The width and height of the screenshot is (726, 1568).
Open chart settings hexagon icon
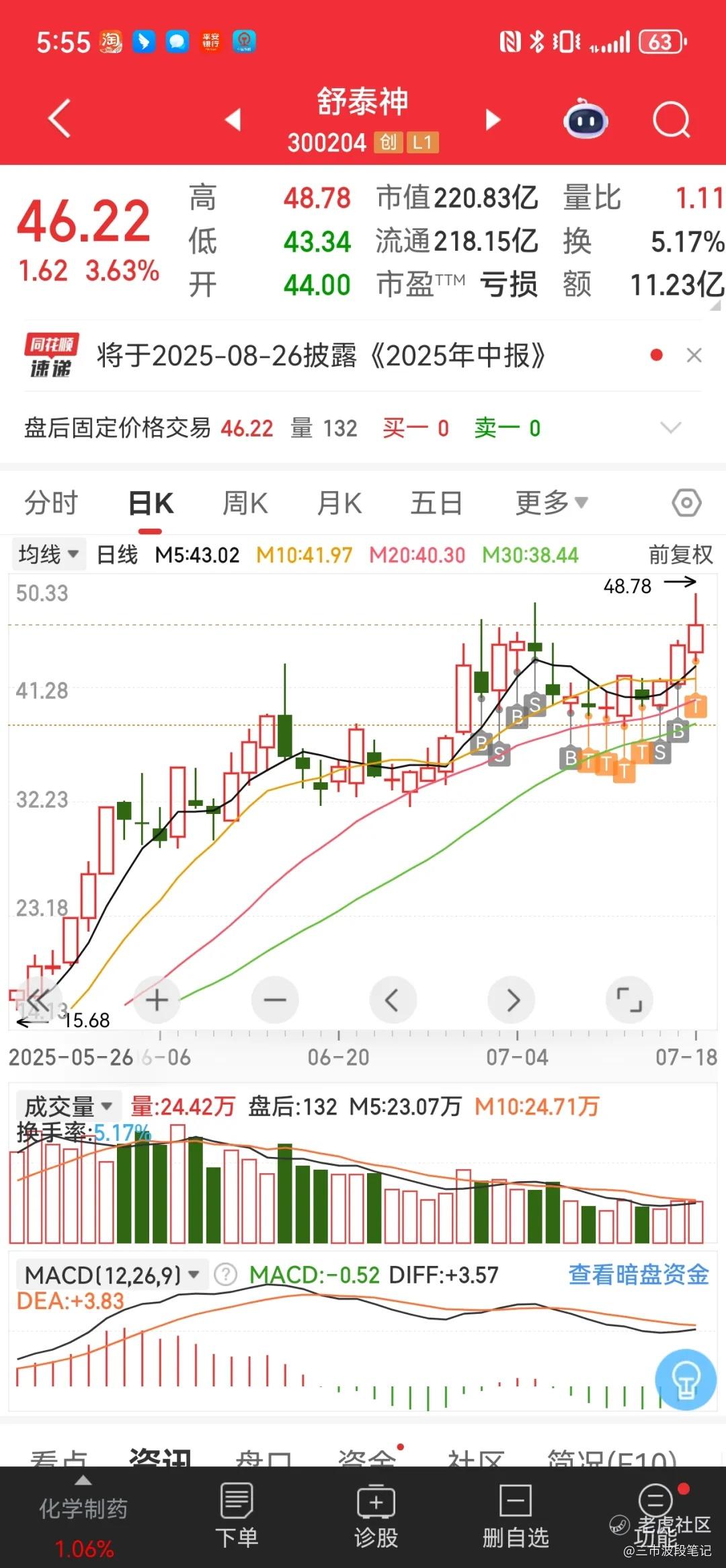click(686, 503)
